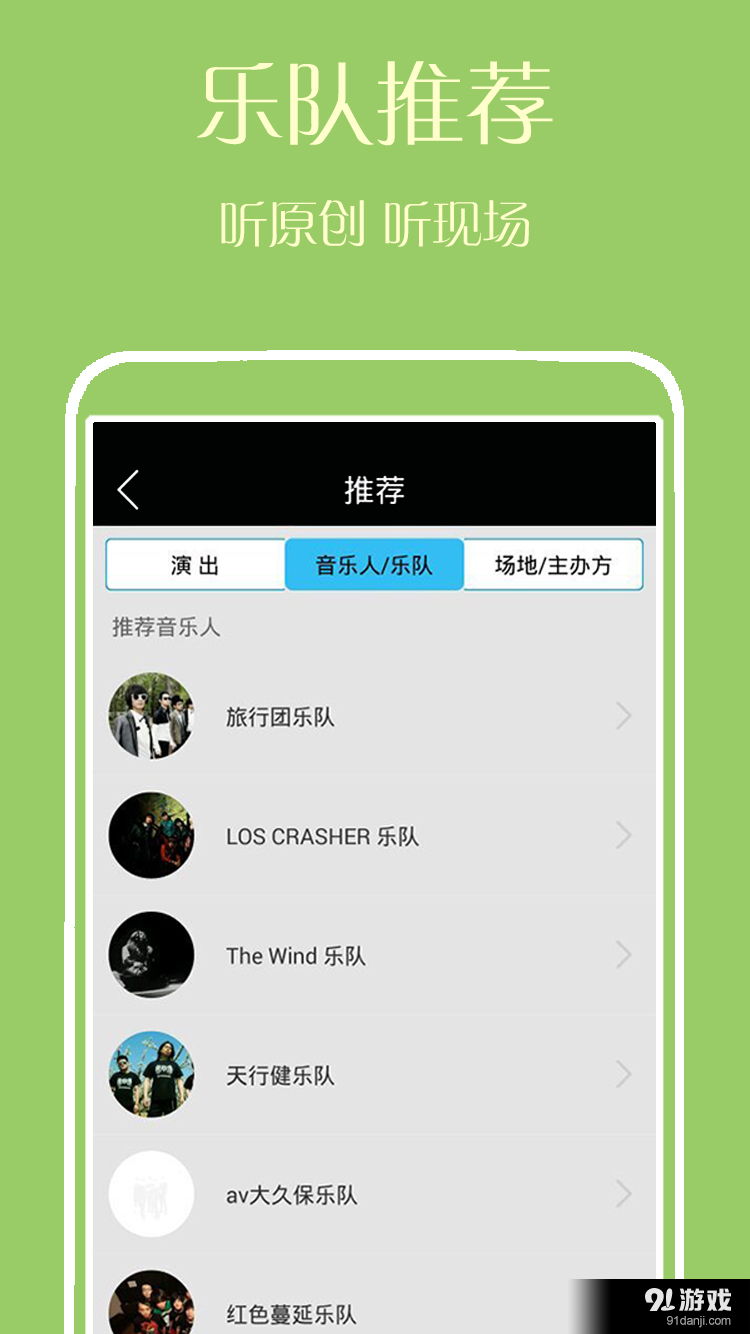The image size is (750, 1334).
Task: Open 天行健乐队 avatar thumbnail
Action: click(150, 1075)
